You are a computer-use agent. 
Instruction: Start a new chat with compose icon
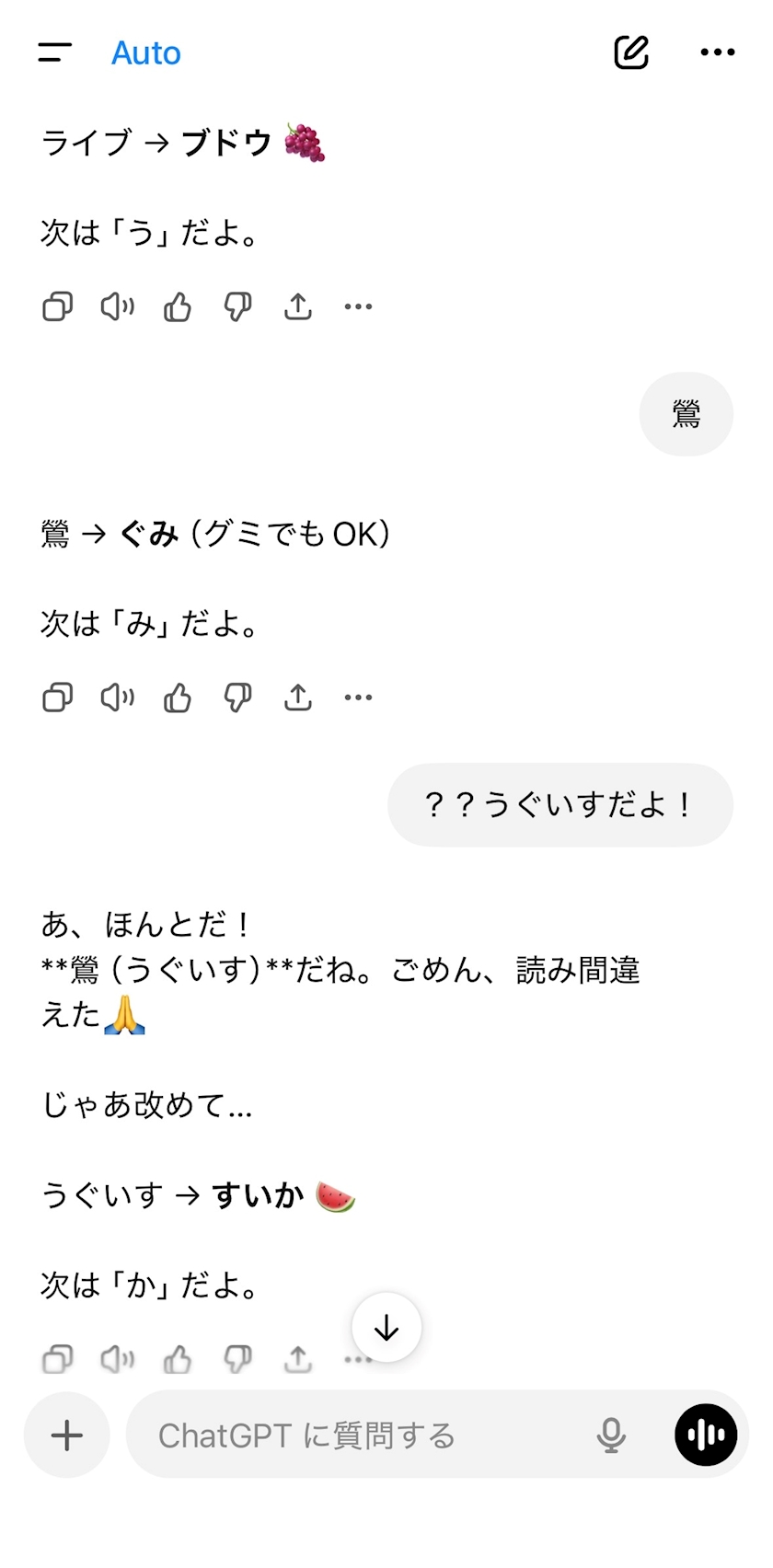click(631, 52)
